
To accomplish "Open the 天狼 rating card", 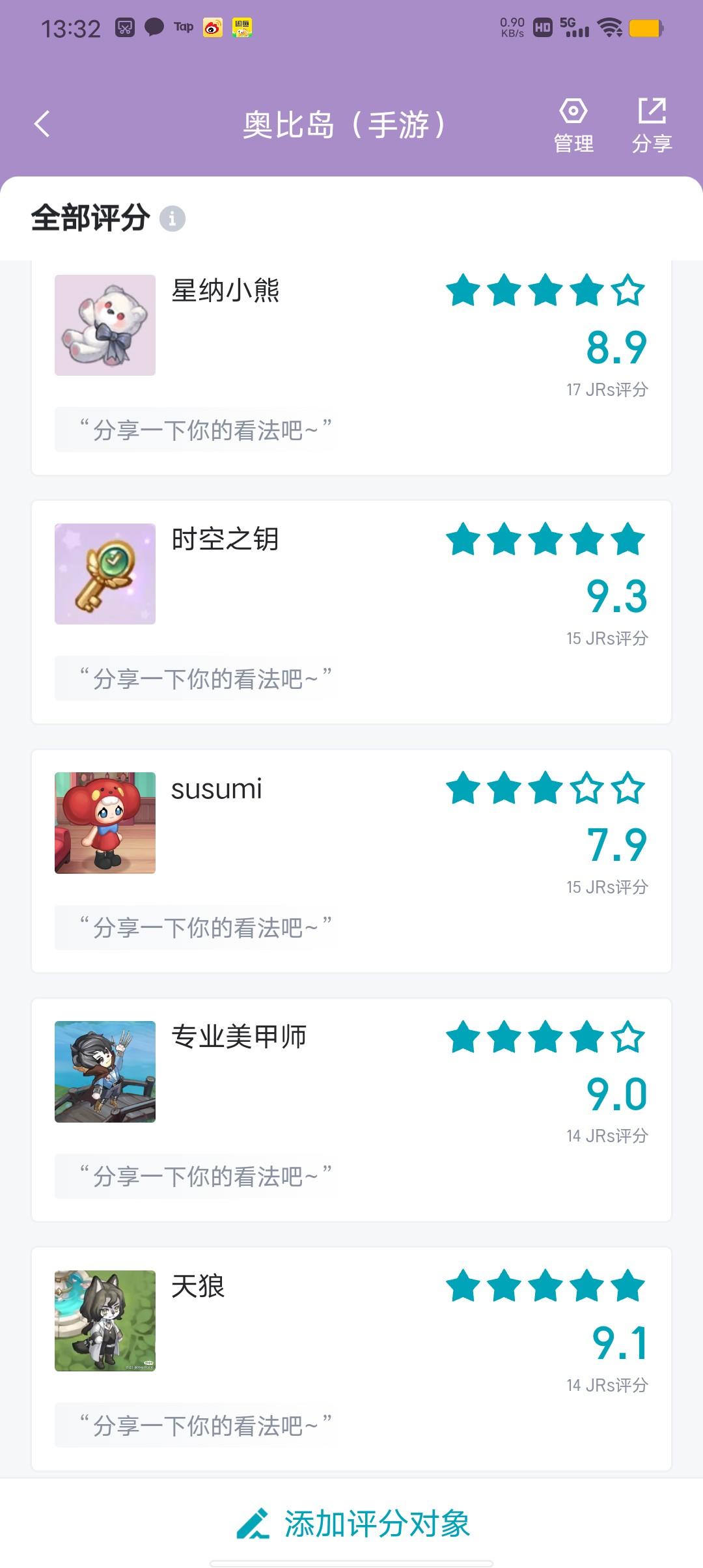I will (x=351, y=1359).
